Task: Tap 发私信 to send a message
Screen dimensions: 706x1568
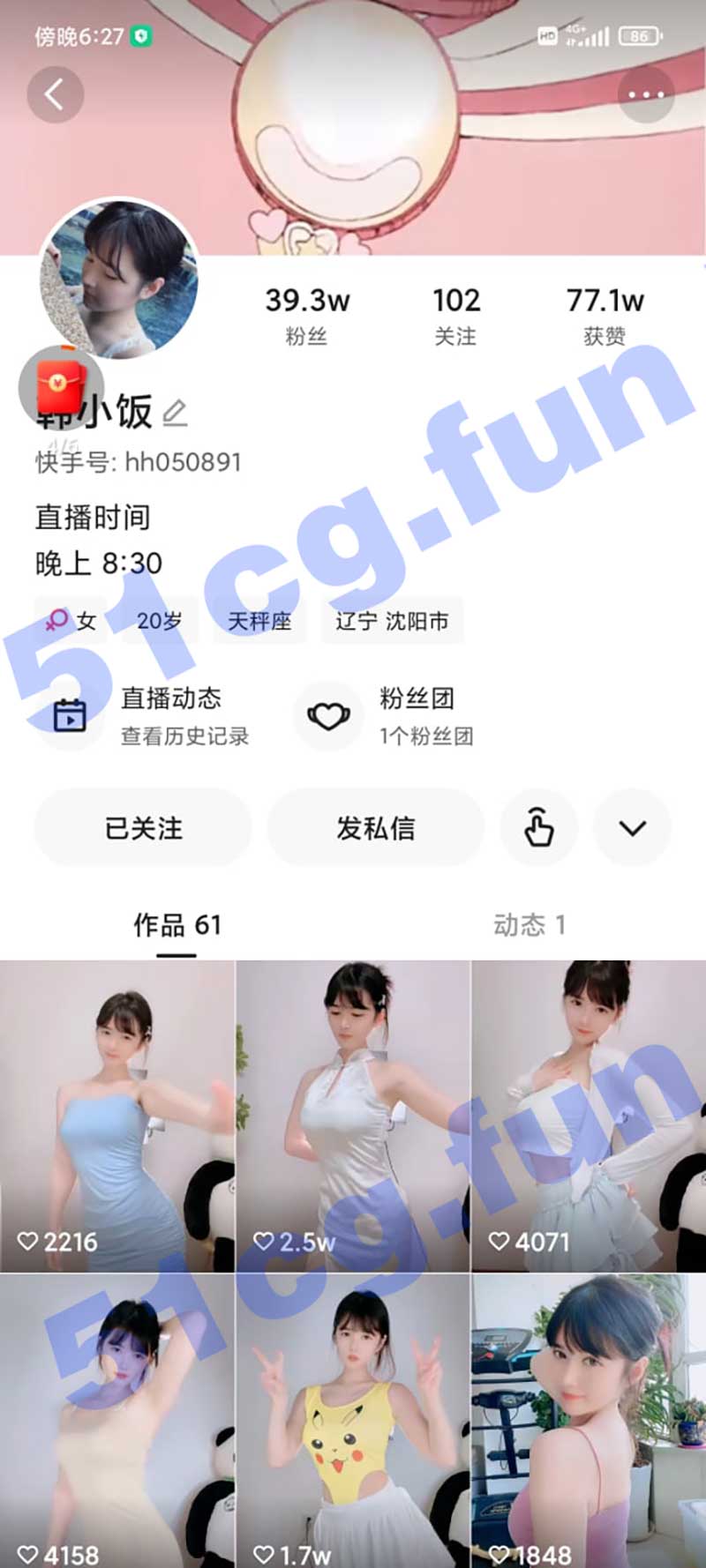Action: click(x=375, y=828)
